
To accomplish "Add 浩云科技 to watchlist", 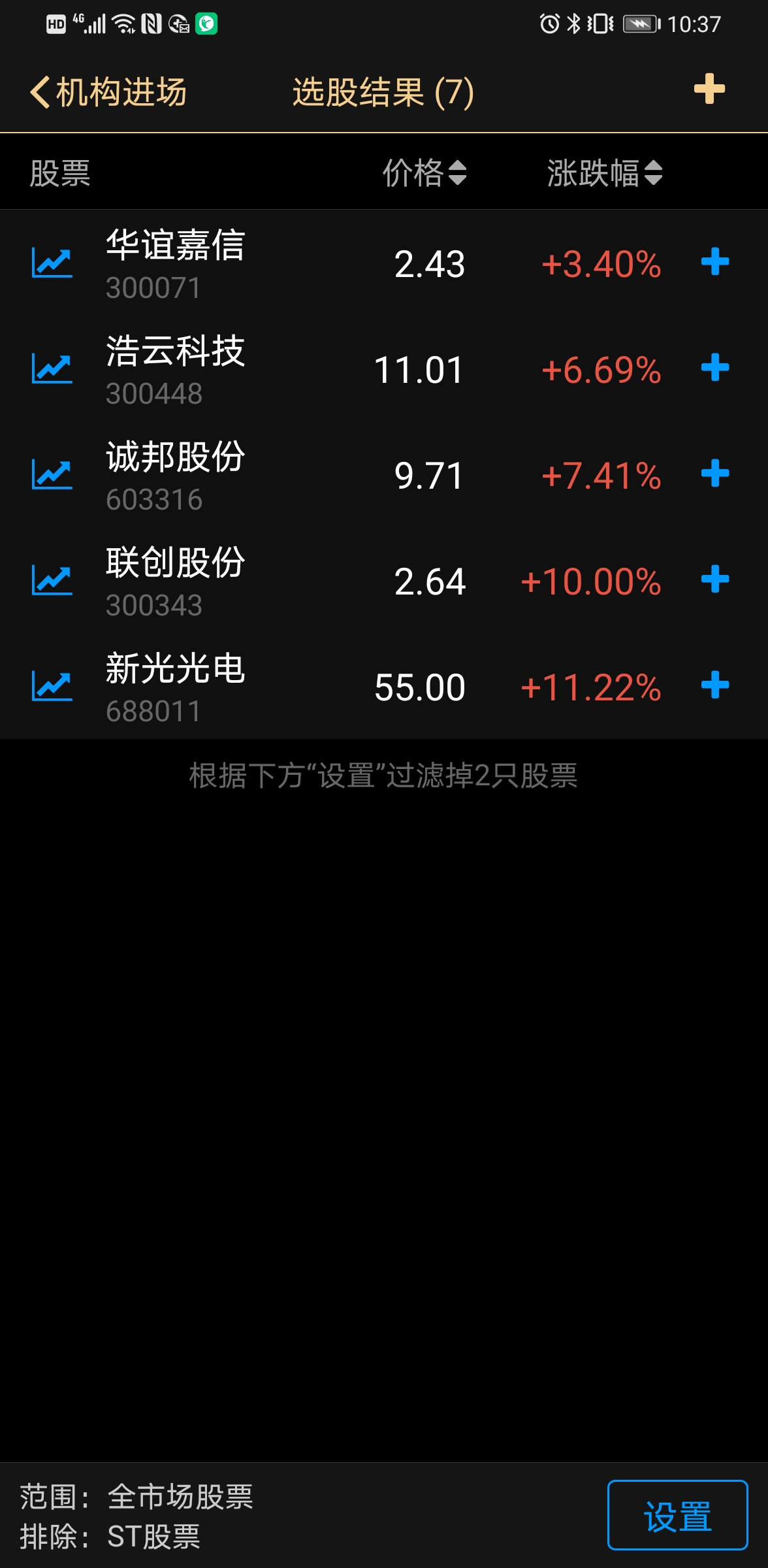I will click(714, 368).
